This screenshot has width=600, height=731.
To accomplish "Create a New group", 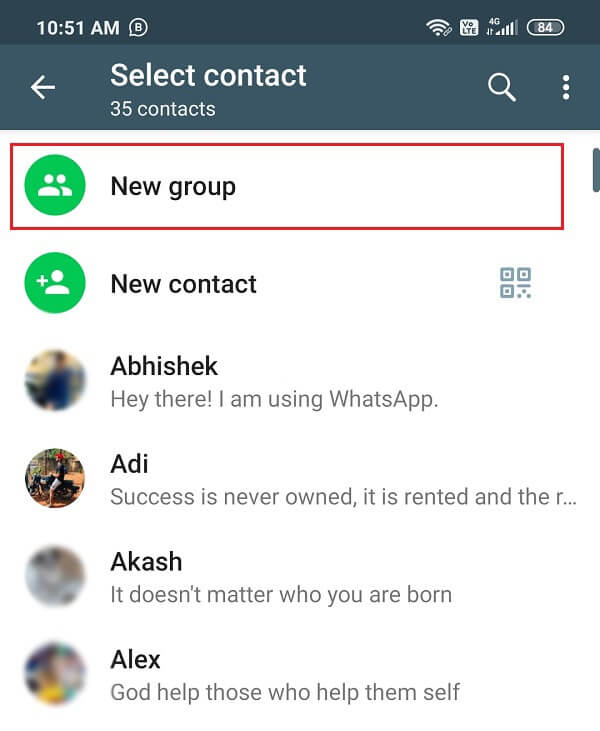I will 173,186.
